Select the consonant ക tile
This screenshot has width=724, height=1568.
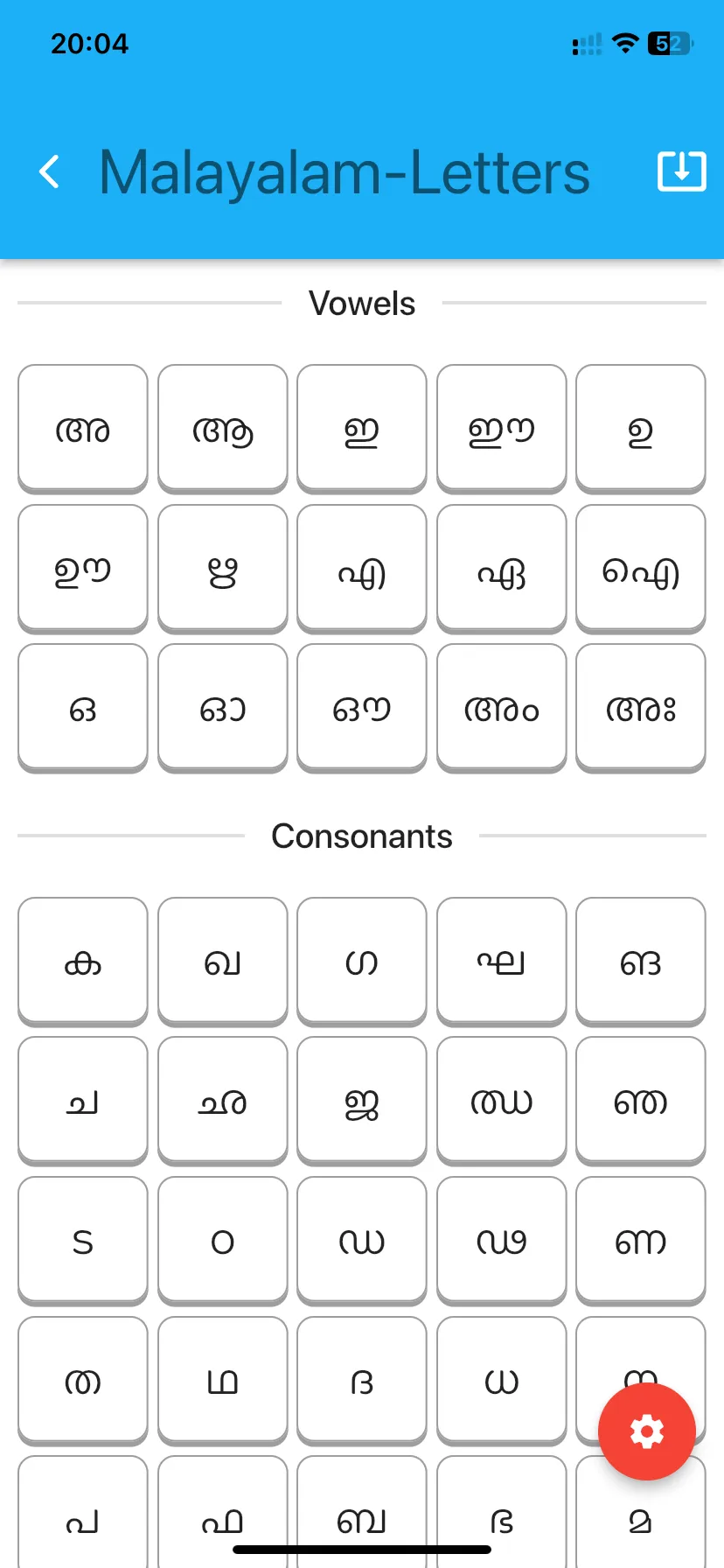pyautogui.click(x=82, y=961)
